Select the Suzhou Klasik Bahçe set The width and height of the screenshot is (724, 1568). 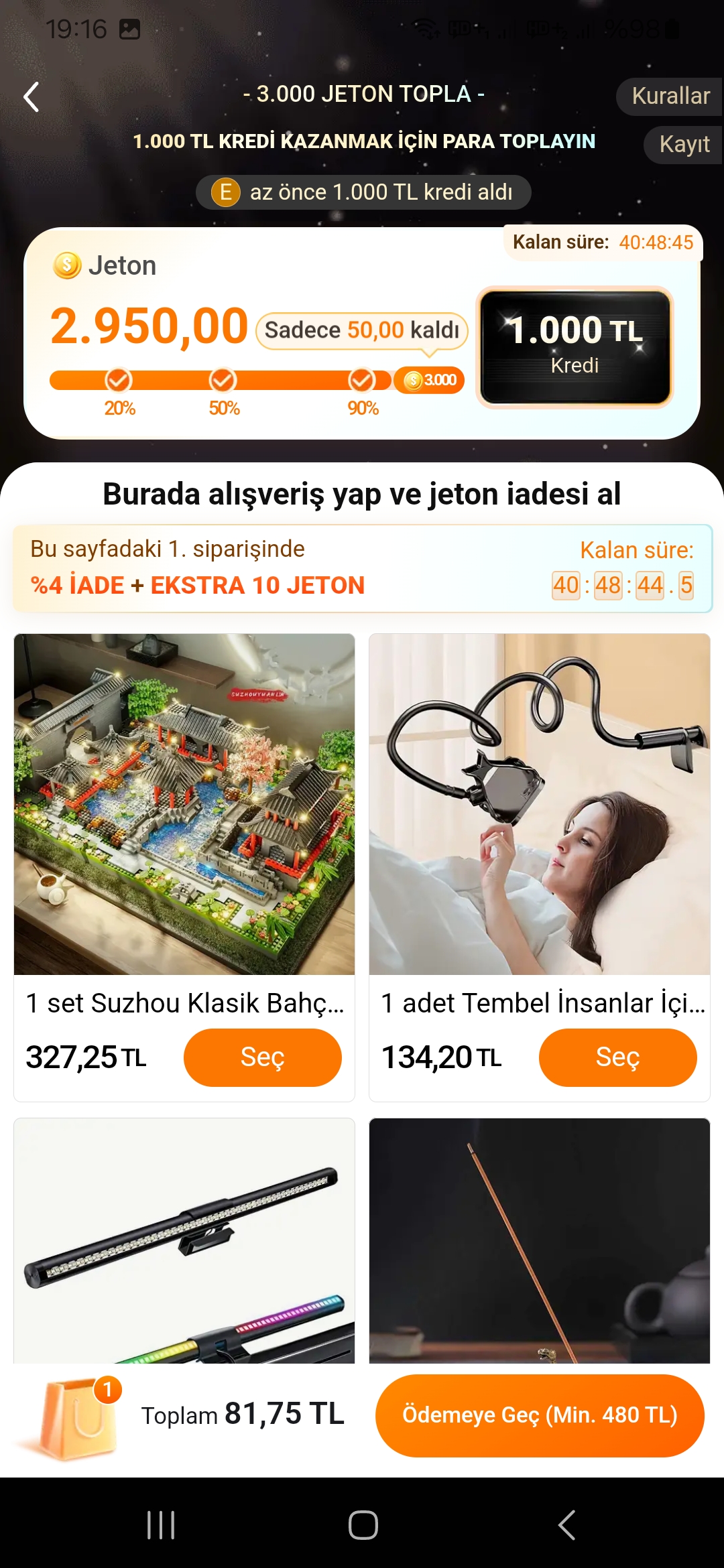coord(262,1057)
